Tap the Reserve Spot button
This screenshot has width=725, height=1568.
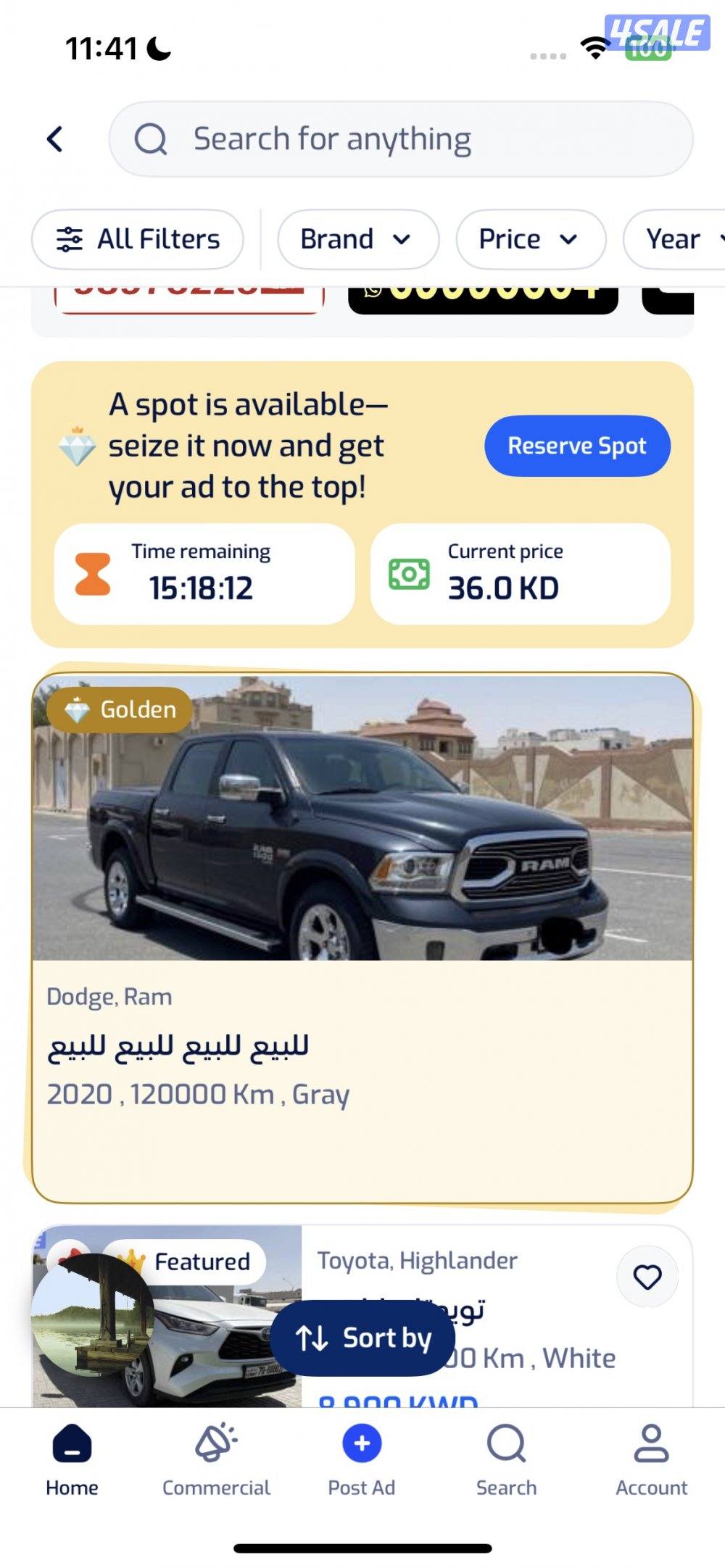tap(577, 446)
